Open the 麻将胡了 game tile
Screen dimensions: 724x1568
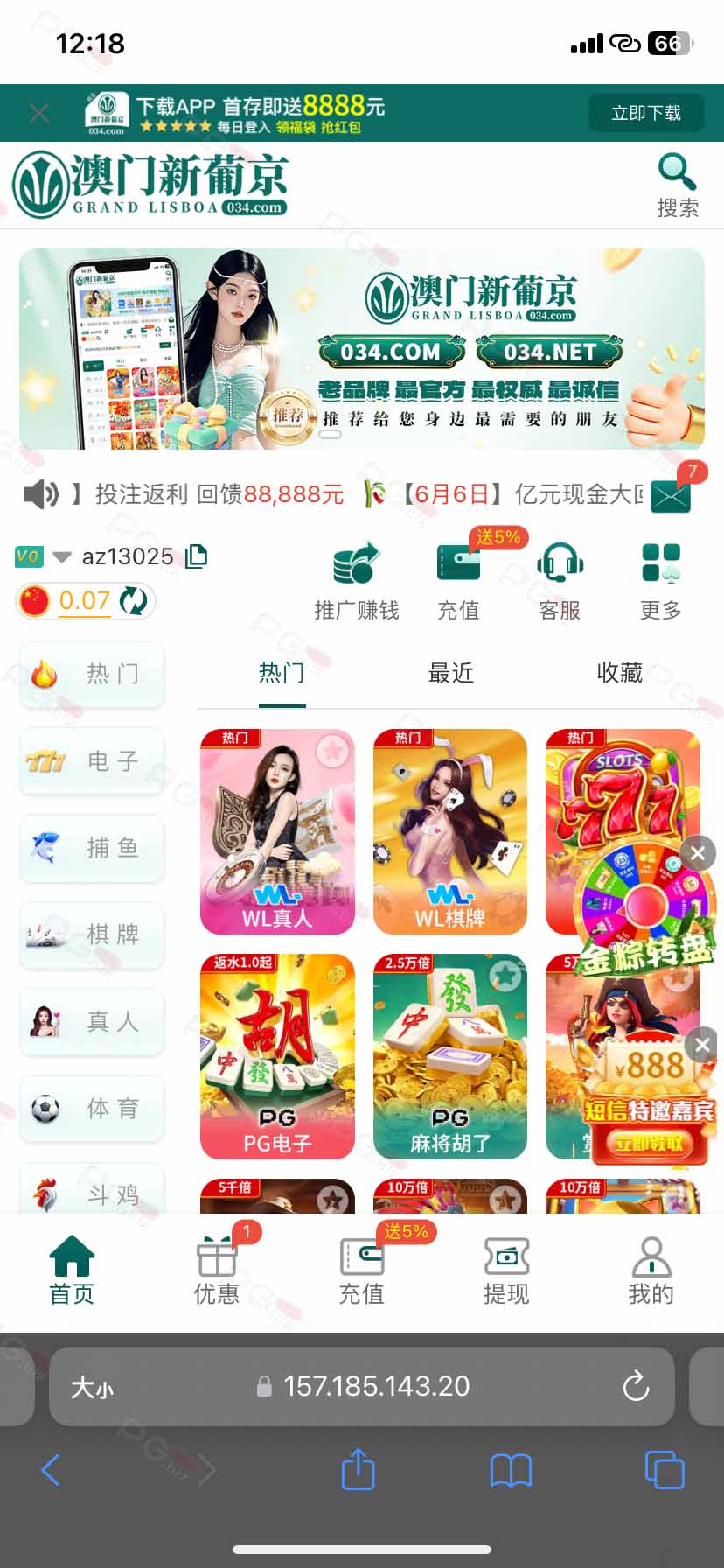tap(450, 1056)
